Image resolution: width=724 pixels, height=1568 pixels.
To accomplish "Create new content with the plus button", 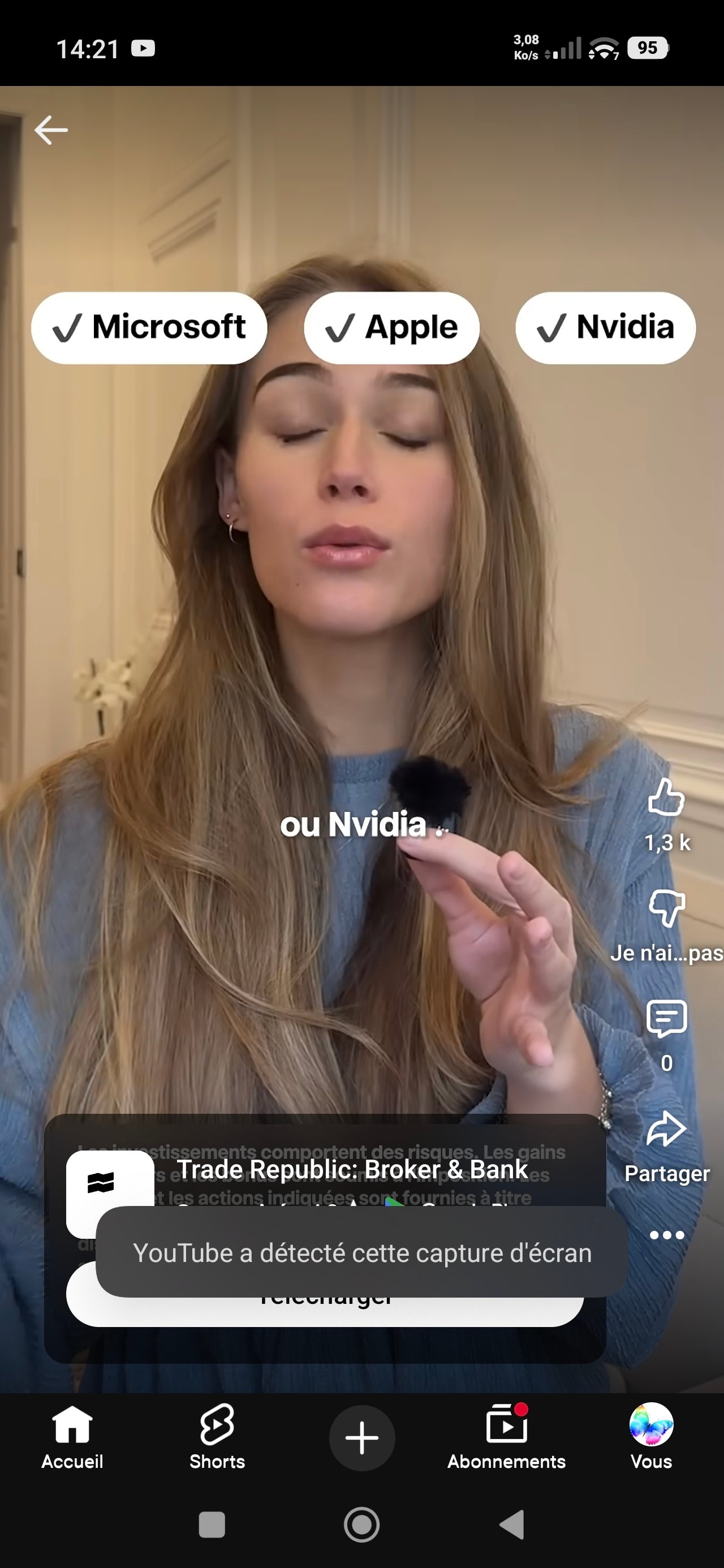I will (x=361, y=1438).
